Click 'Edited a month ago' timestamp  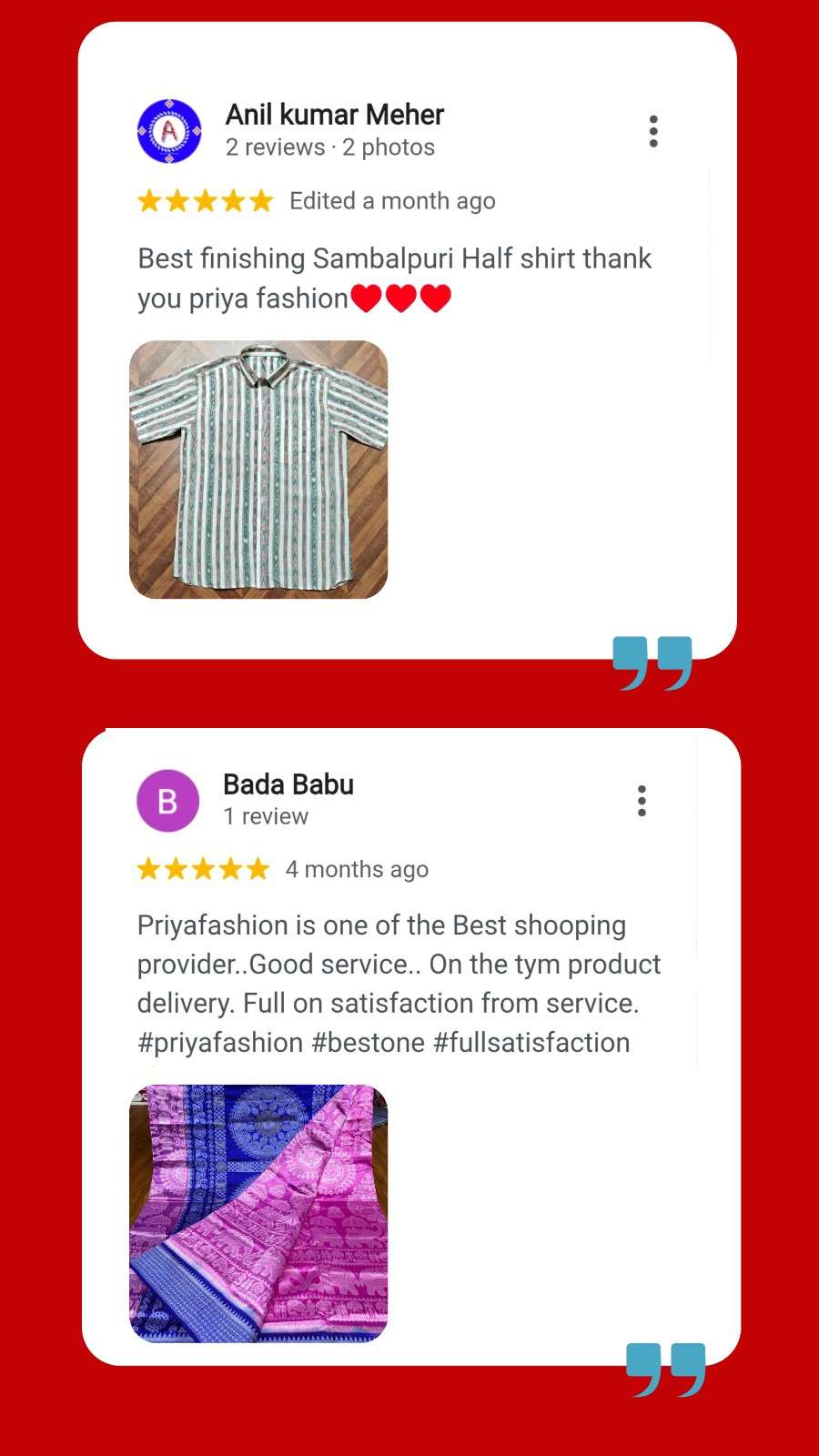pos(391,200)
